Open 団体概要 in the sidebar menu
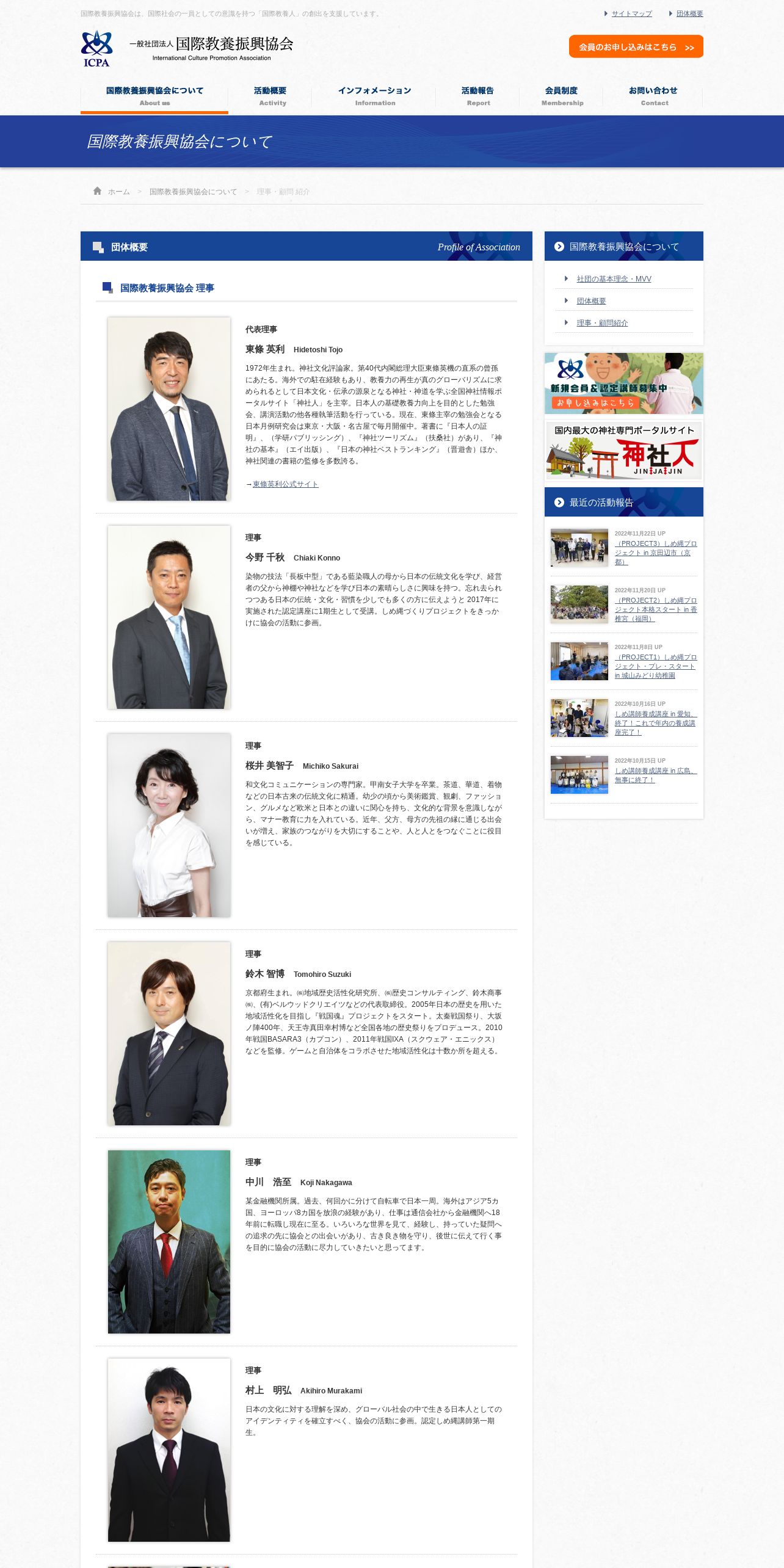Viewport: 784px width, 1568px height. 591,301
